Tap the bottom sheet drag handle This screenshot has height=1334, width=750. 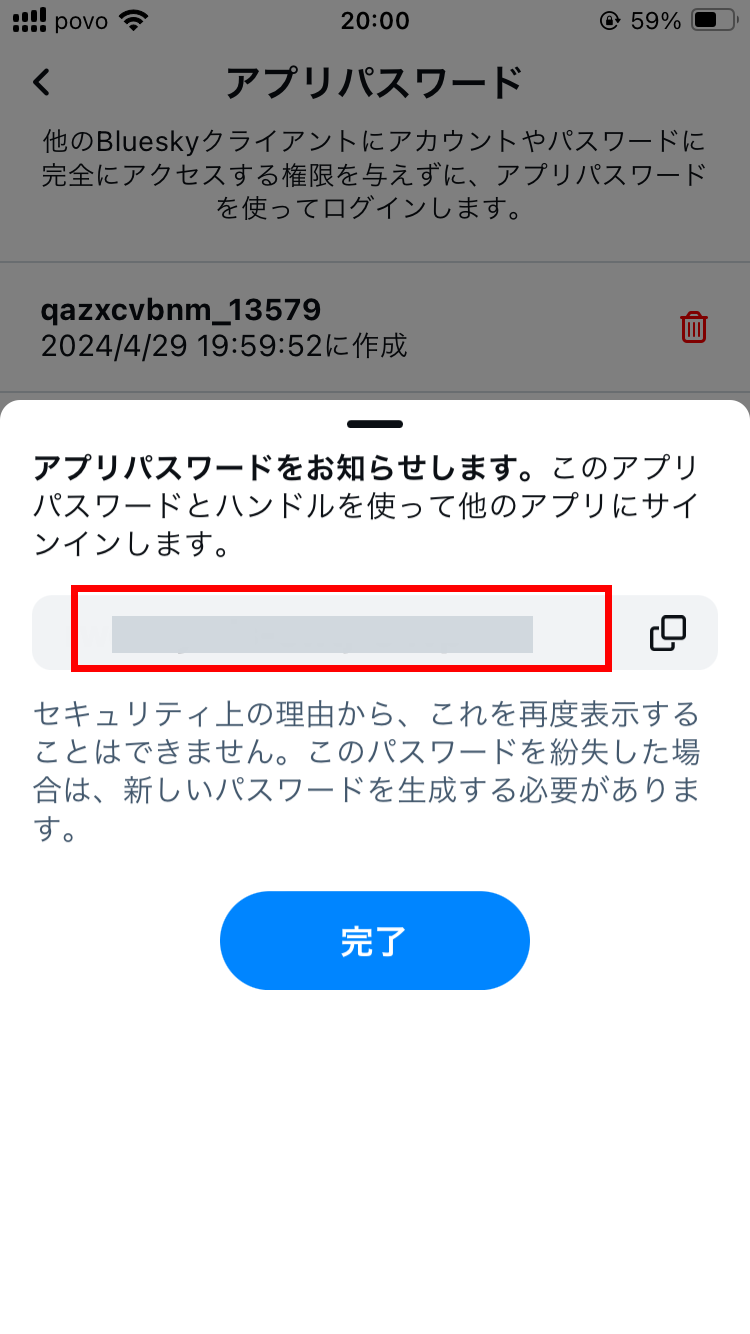(x=375, y=425)
